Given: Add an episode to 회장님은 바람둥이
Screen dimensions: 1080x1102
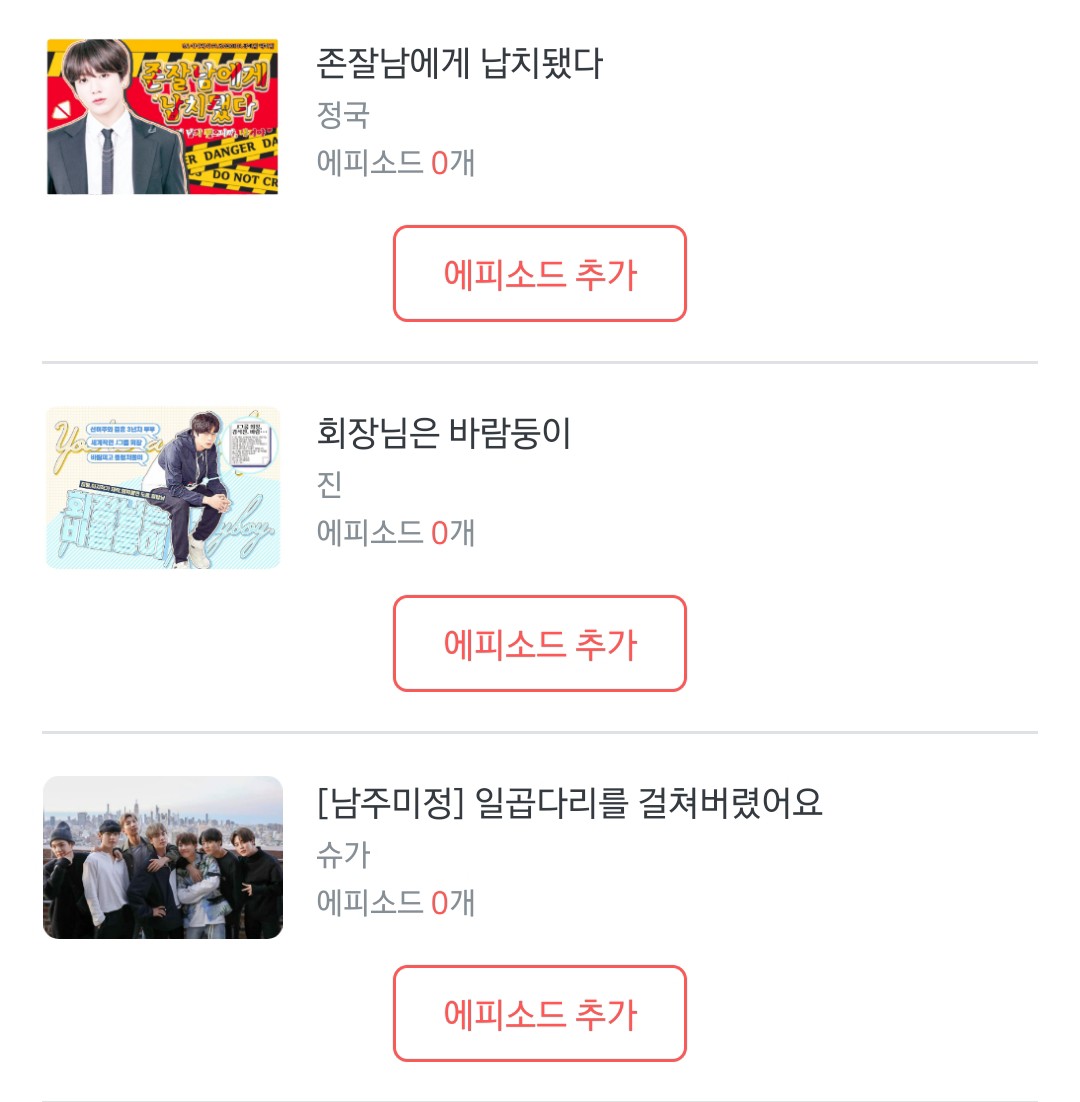Looking at the screenshot, I should 539,644.
